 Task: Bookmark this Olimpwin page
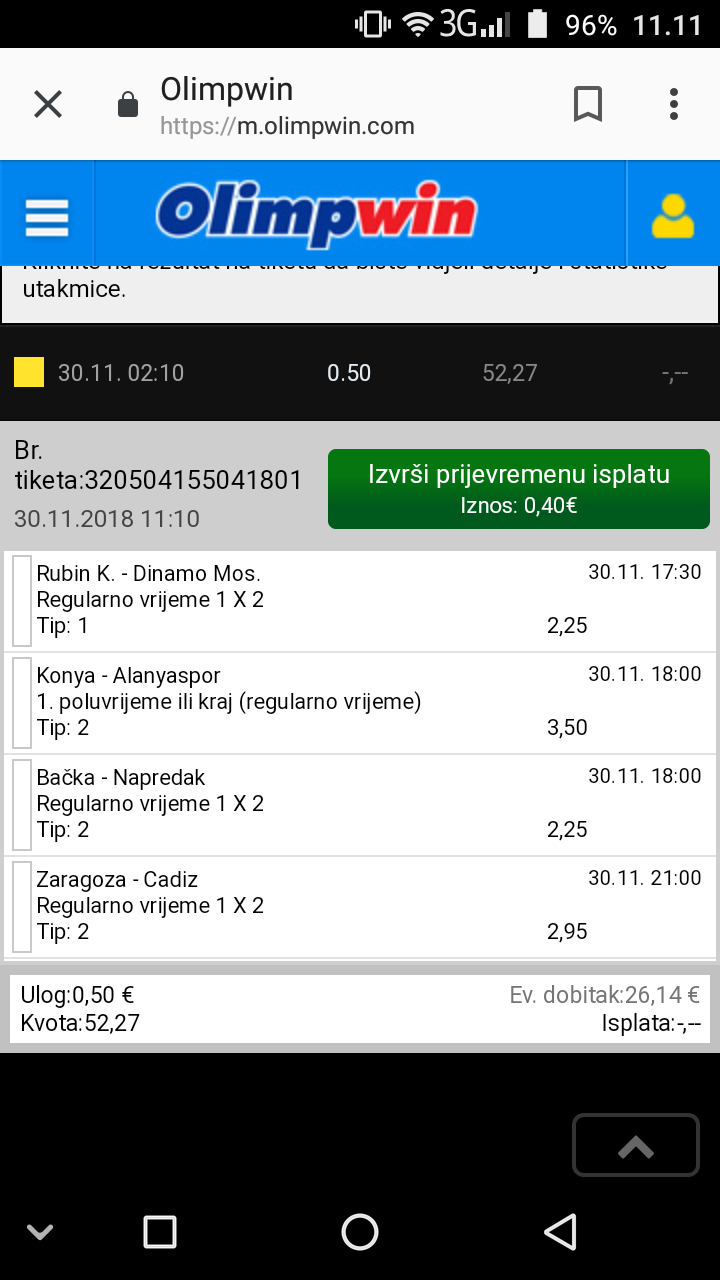pos(588,104)
